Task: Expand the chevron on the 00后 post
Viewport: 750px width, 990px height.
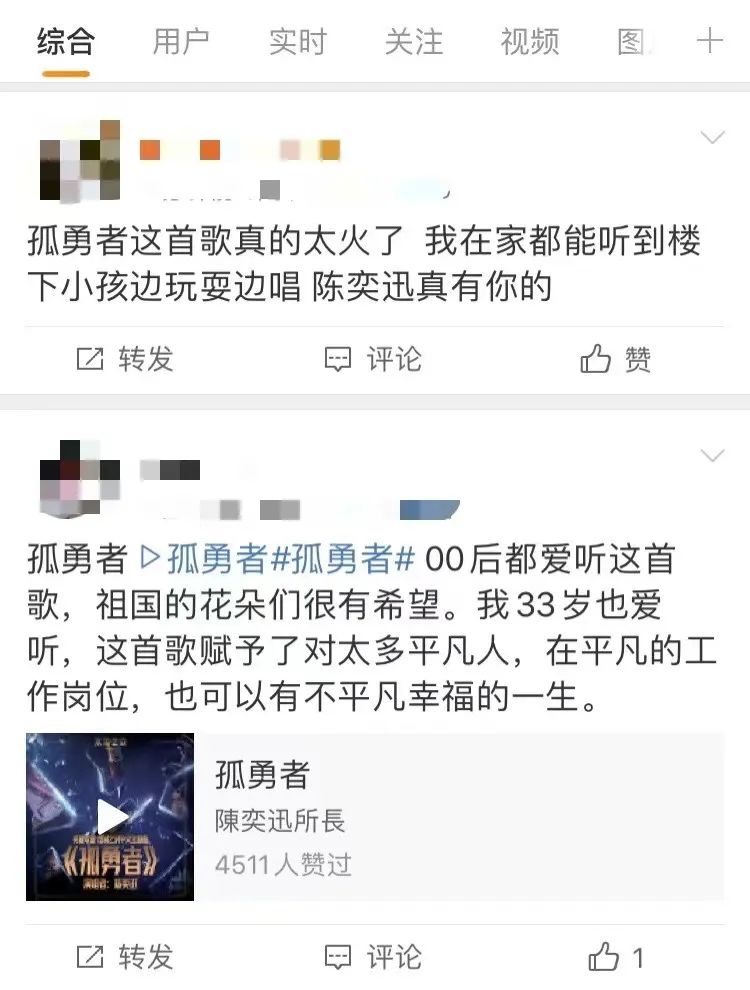Action: click(713, 455)
